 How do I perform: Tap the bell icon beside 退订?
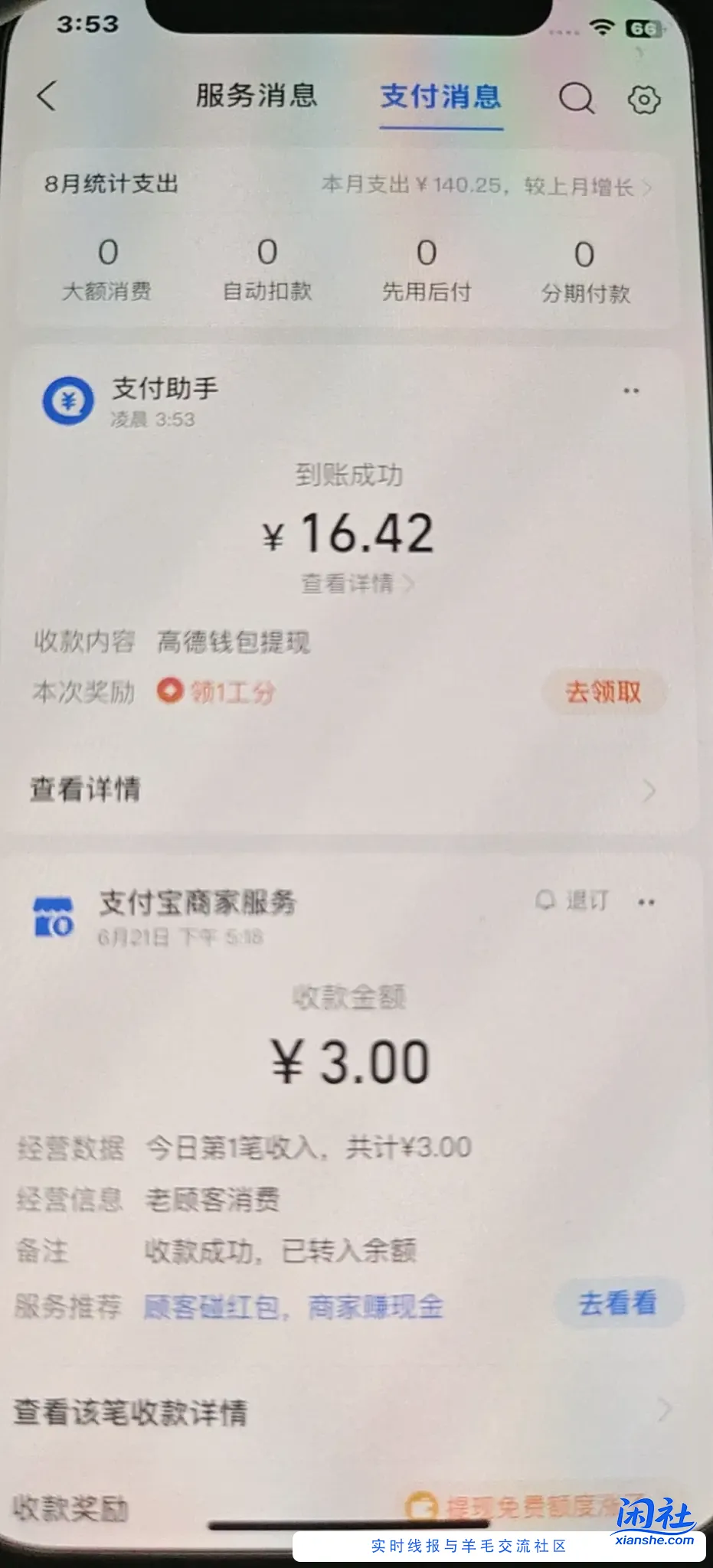(544, 902)
